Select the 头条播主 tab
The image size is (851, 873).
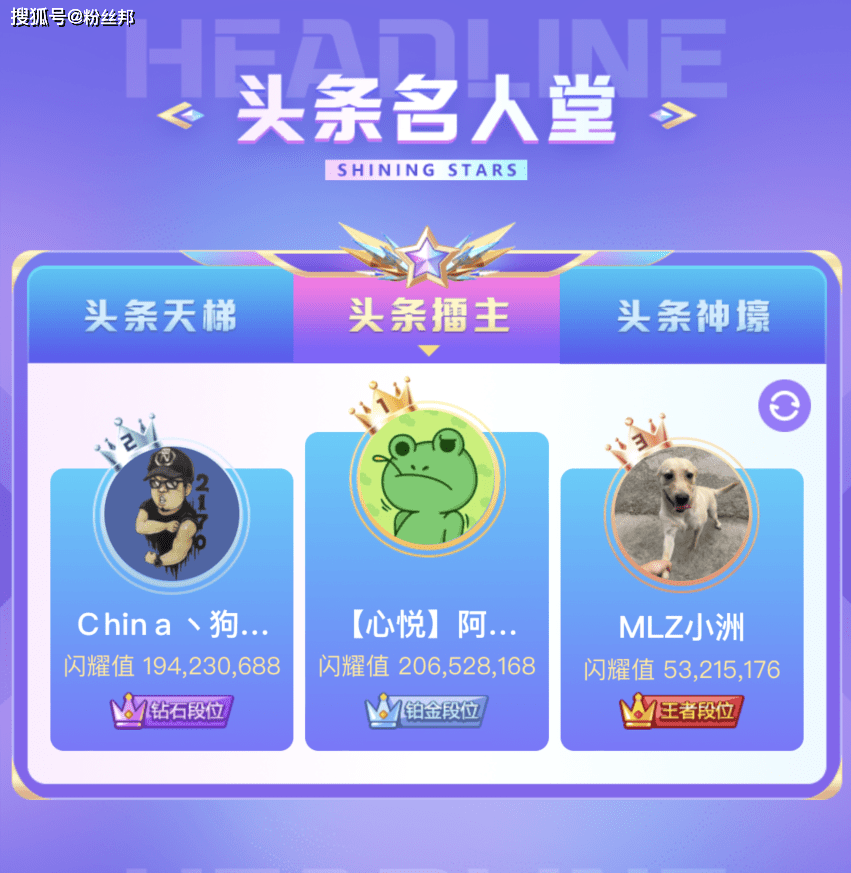[427, 316]
